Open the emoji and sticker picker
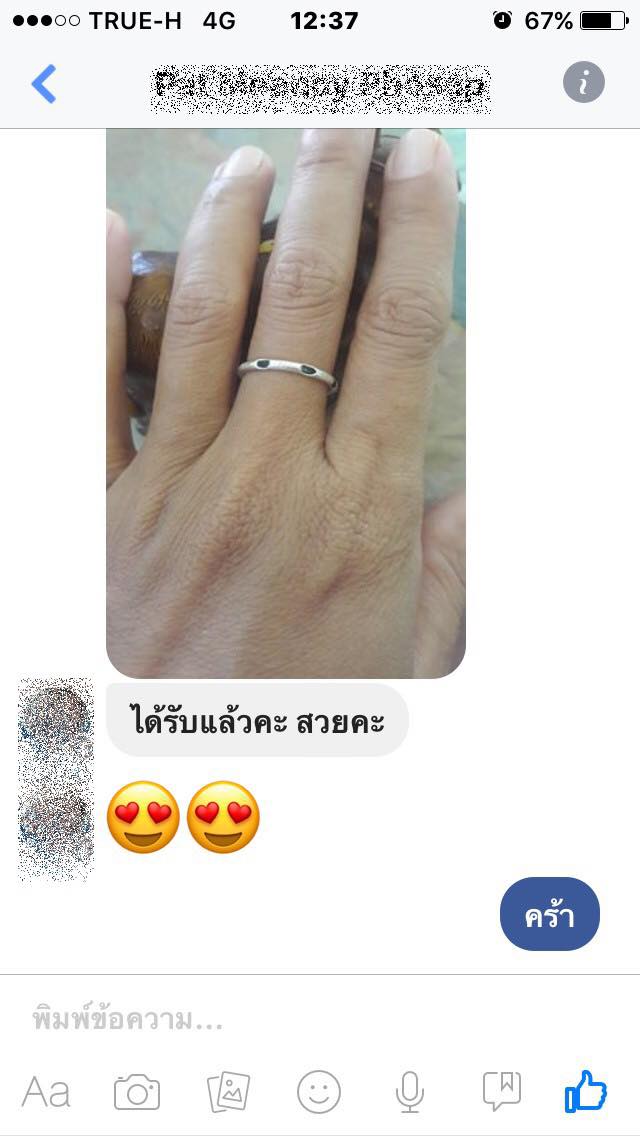The width and height of the screenshot is (640, 1136). click(318, 1092)
